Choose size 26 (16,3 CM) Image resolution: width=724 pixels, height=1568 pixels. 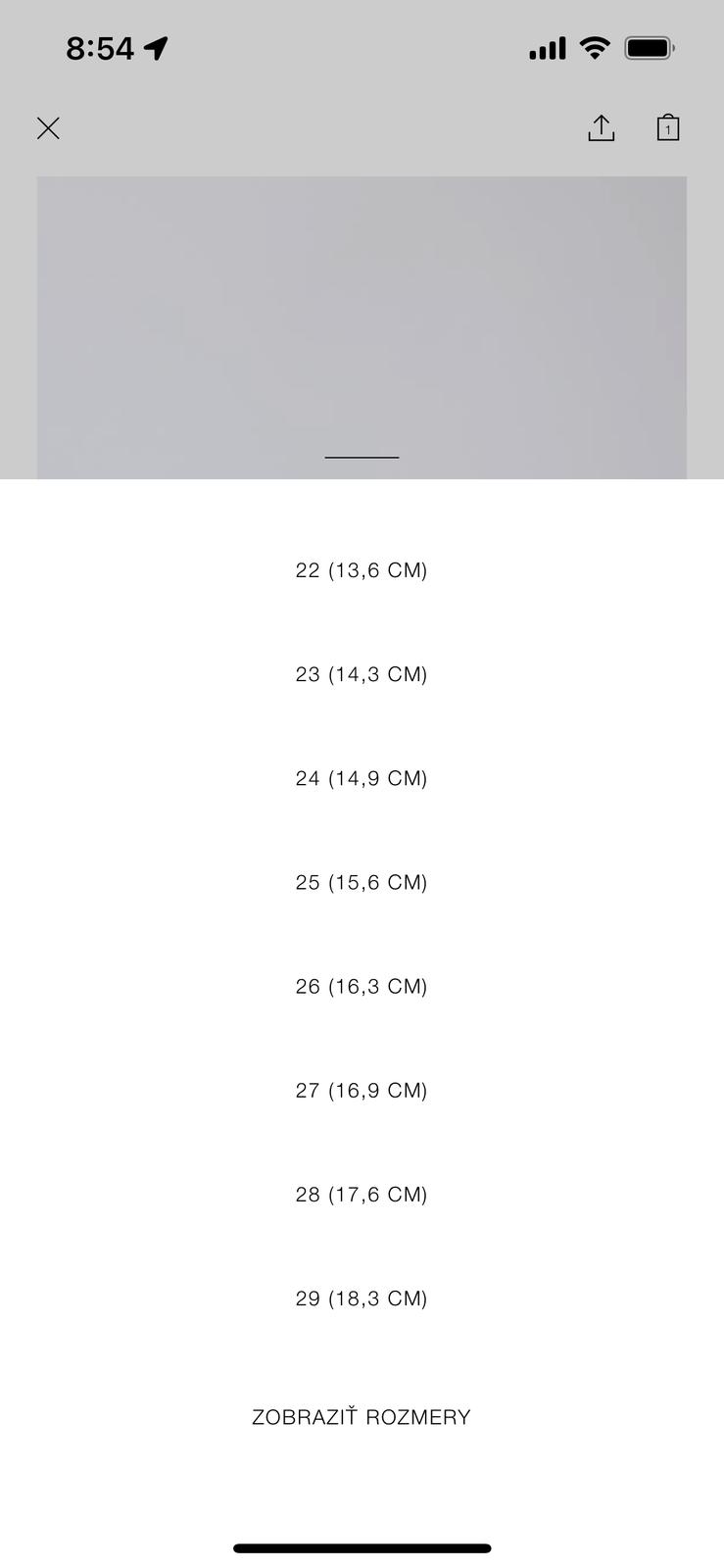point(362,986)
